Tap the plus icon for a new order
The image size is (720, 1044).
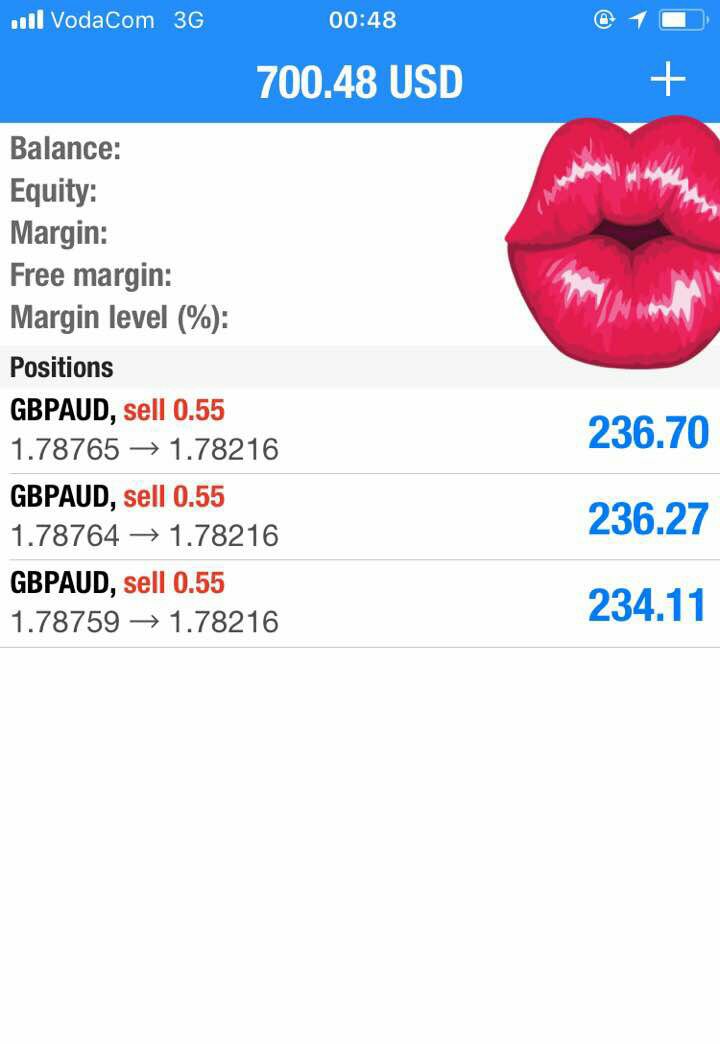668,80
